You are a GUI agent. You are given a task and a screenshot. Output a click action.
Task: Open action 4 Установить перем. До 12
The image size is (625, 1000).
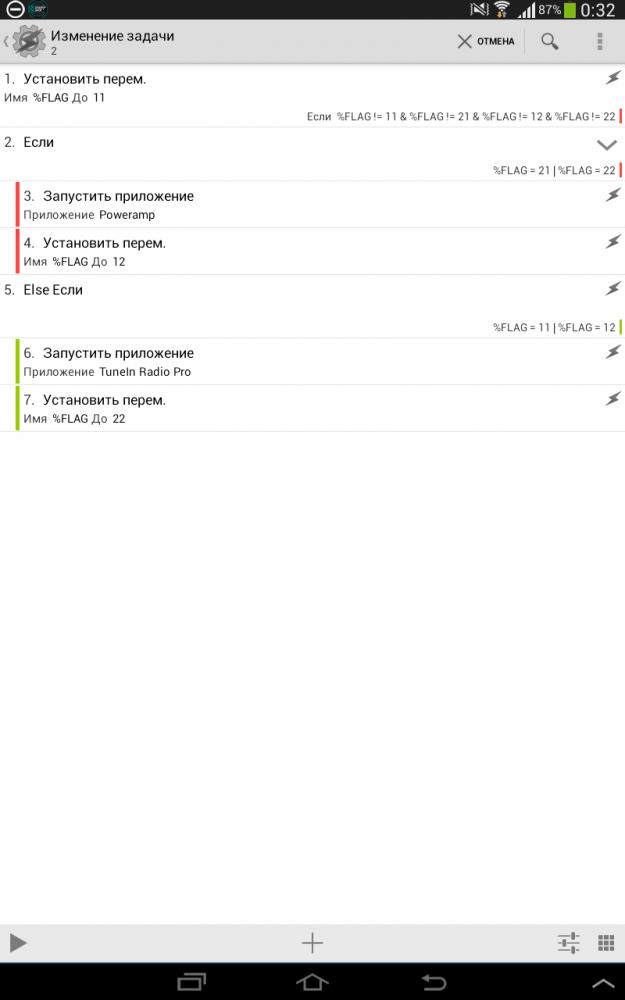tap(300, 252)
